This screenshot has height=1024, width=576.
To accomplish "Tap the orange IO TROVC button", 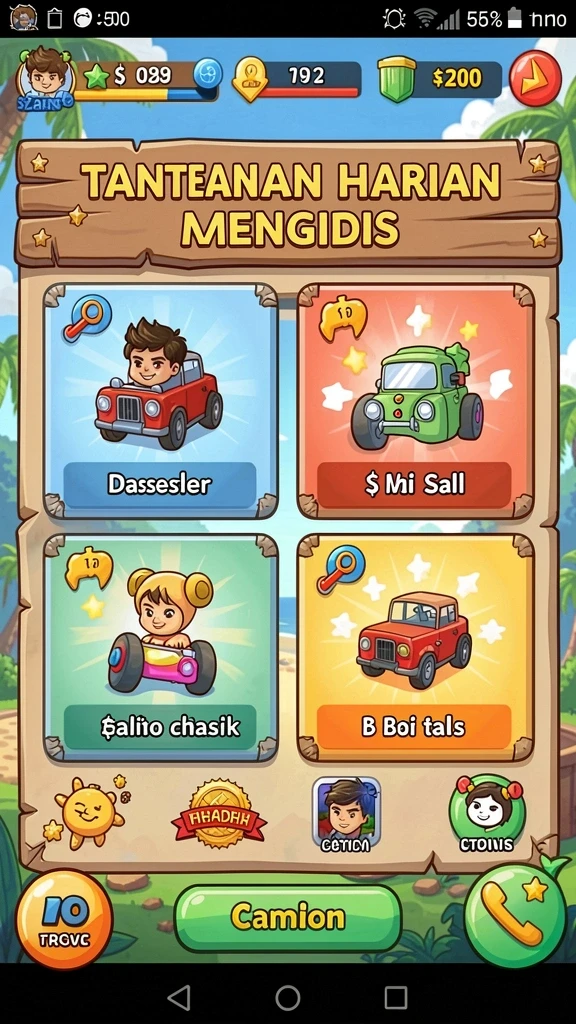I will (64, 919).
